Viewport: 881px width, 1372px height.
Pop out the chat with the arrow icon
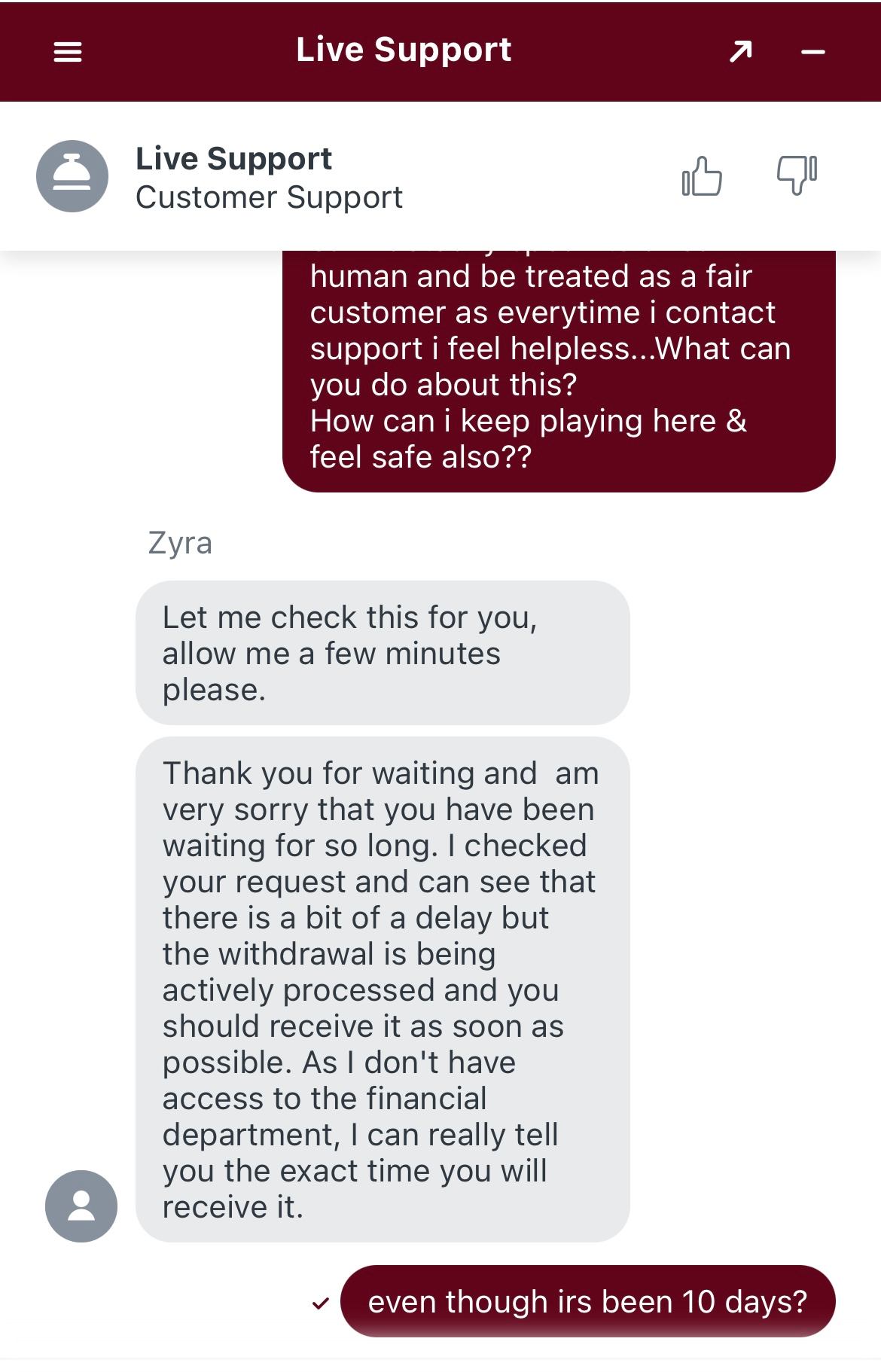click(x=741, y=51)
